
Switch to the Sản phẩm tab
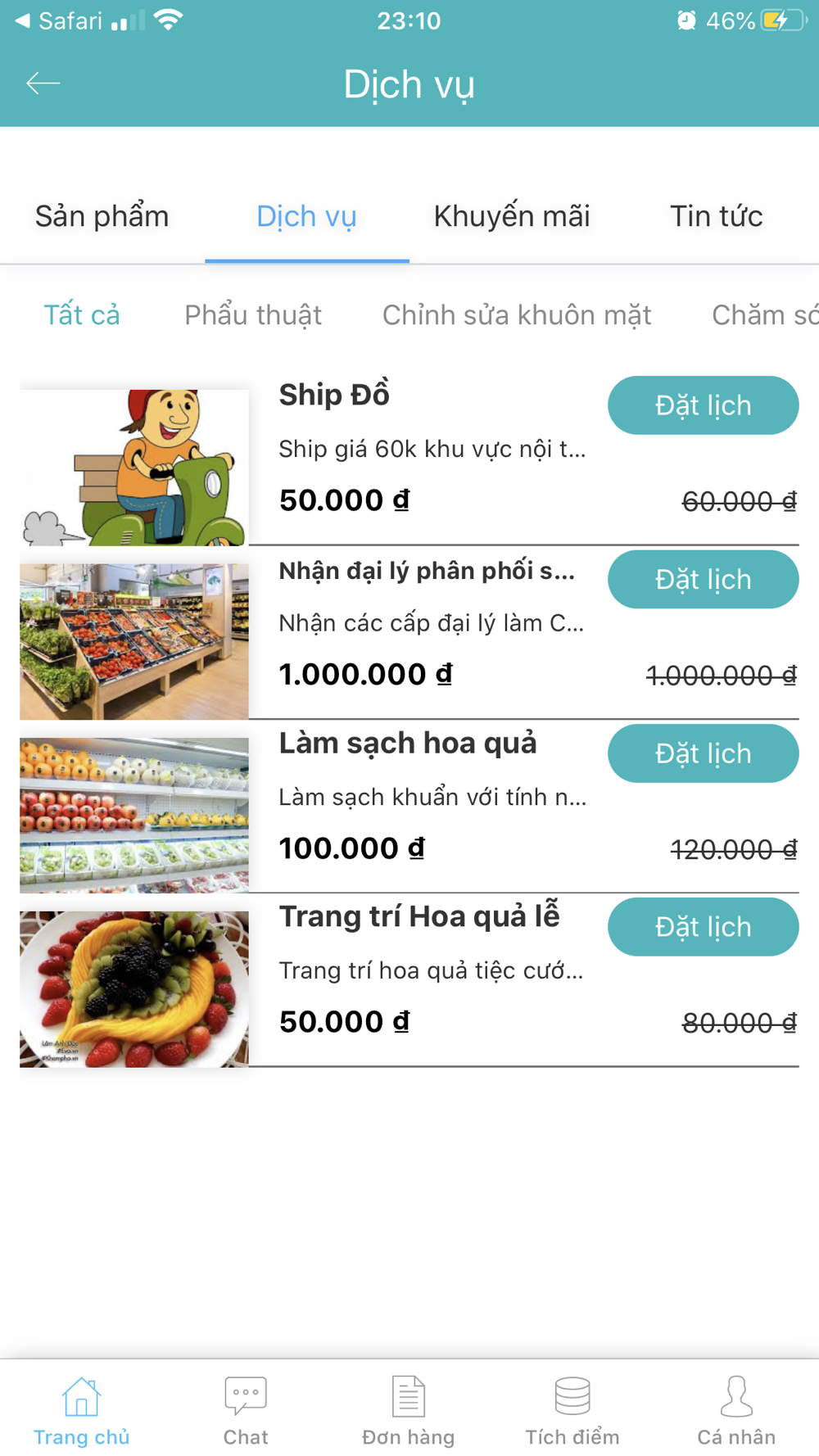click(102, 216)
